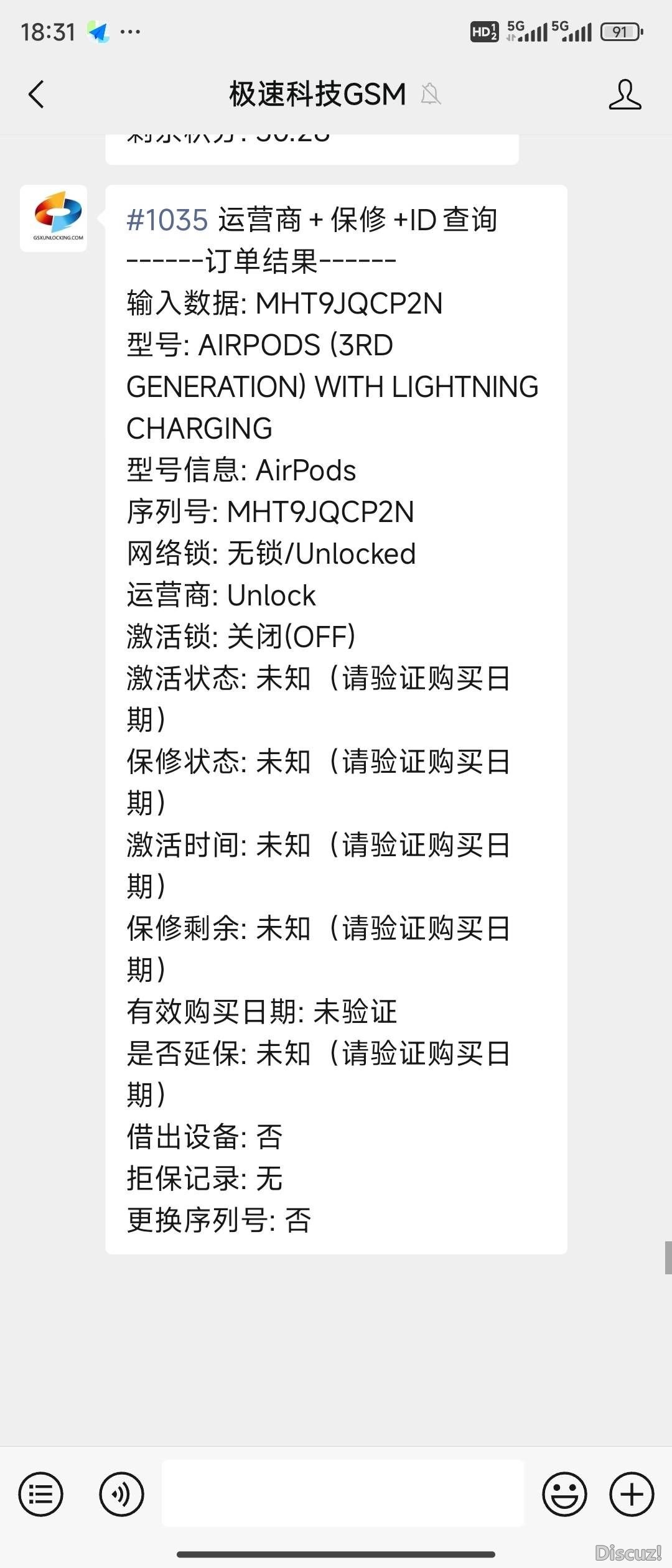Viewport: 672px width, 1568px height.
Task: Open the #1035 order link
Action: (x=167, y=220)
